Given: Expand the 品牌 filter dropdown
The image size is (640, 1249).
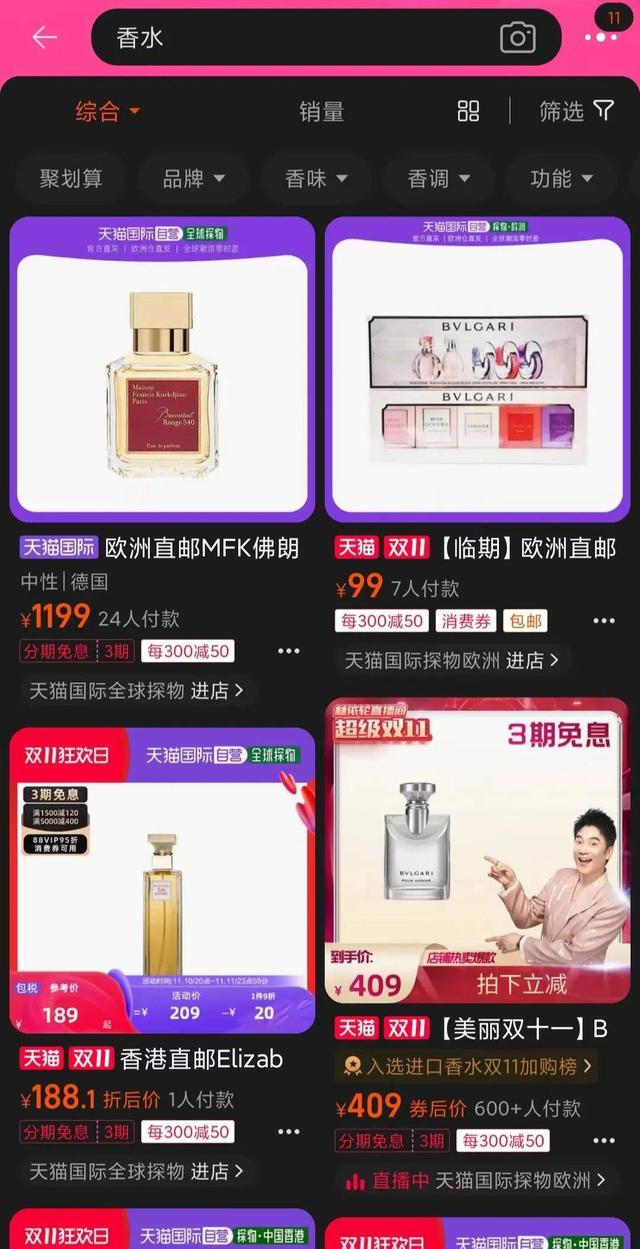Looking at the screenshot, I should tap(194, 179).
